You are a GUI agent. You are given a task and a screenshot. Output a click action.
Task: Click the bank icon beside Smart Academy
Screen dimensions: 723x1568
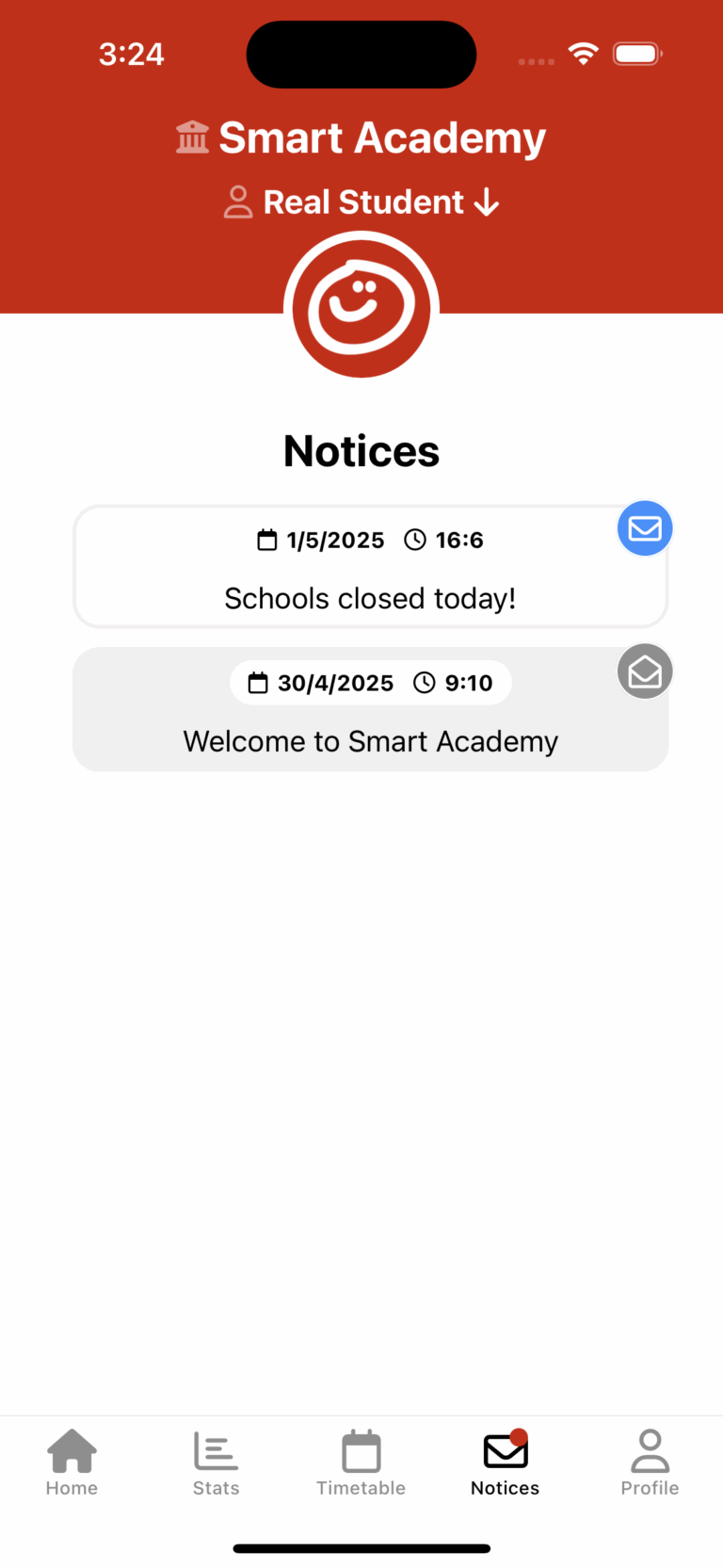(x=191, y=137)
